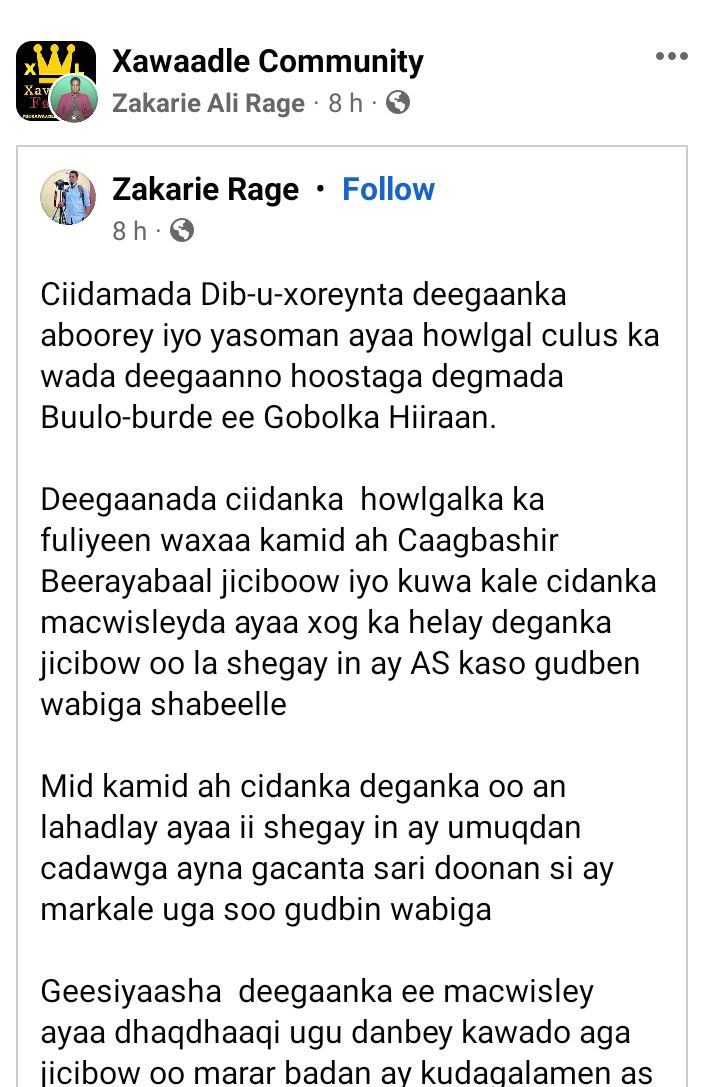Open the post's three-dot options menu
This screenshot has width=712, height=1087.
tap(671, 56)
